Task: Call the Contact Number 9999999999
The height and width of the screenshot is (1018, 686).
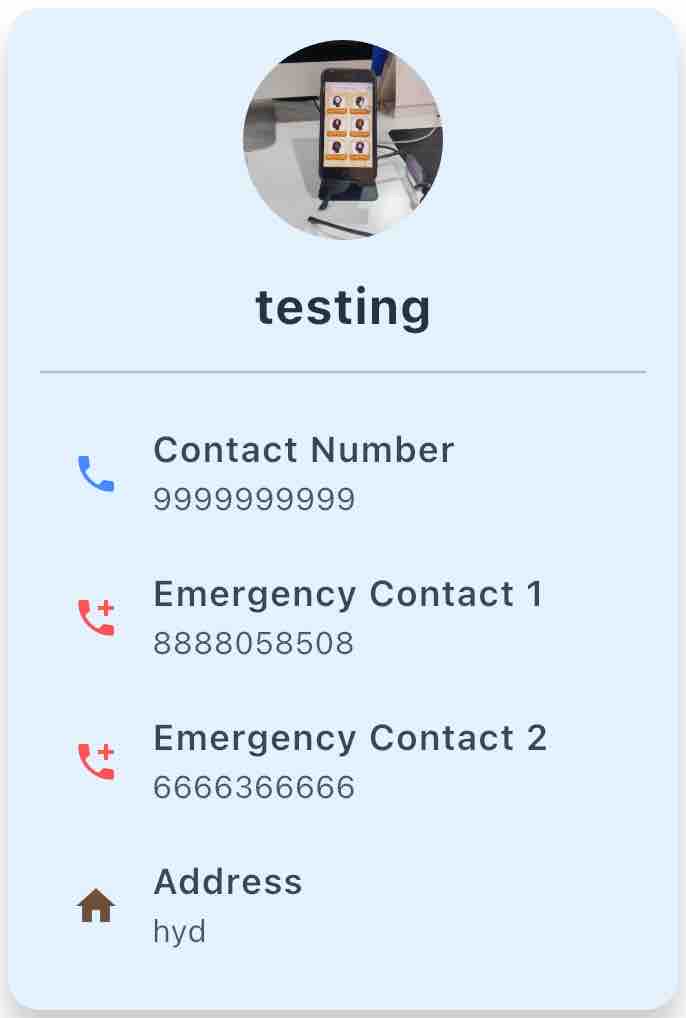Action: tap(96, 474)
